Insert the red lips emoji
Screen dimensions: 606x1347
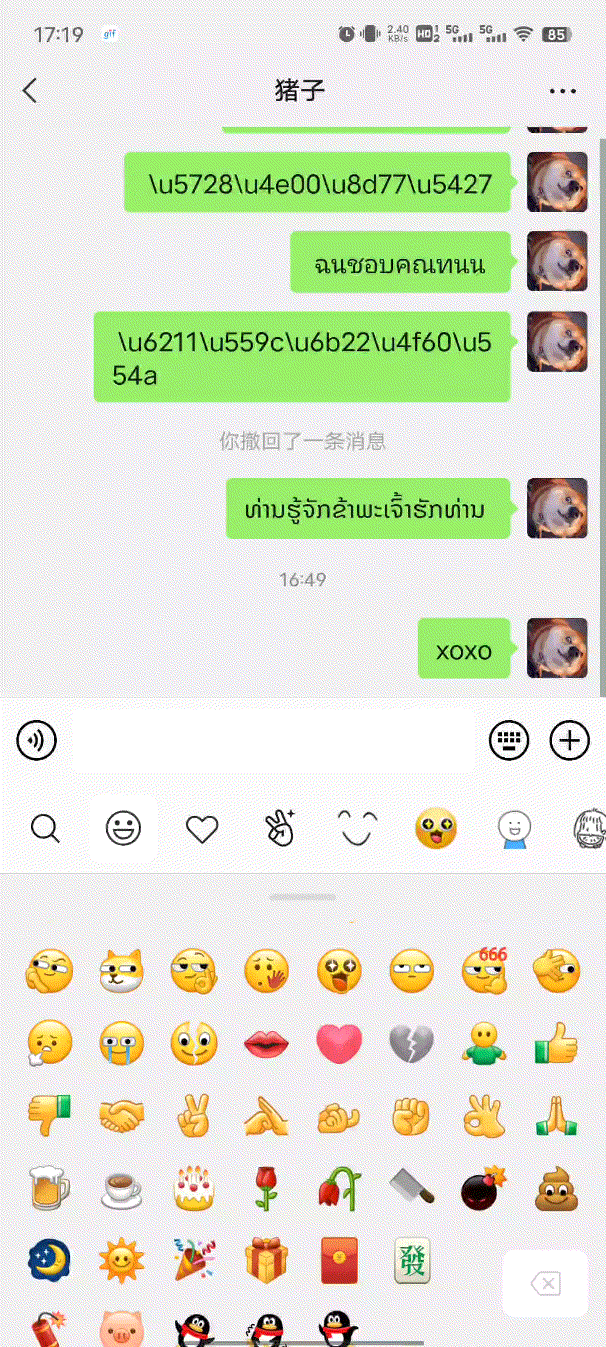(266, 1044)
